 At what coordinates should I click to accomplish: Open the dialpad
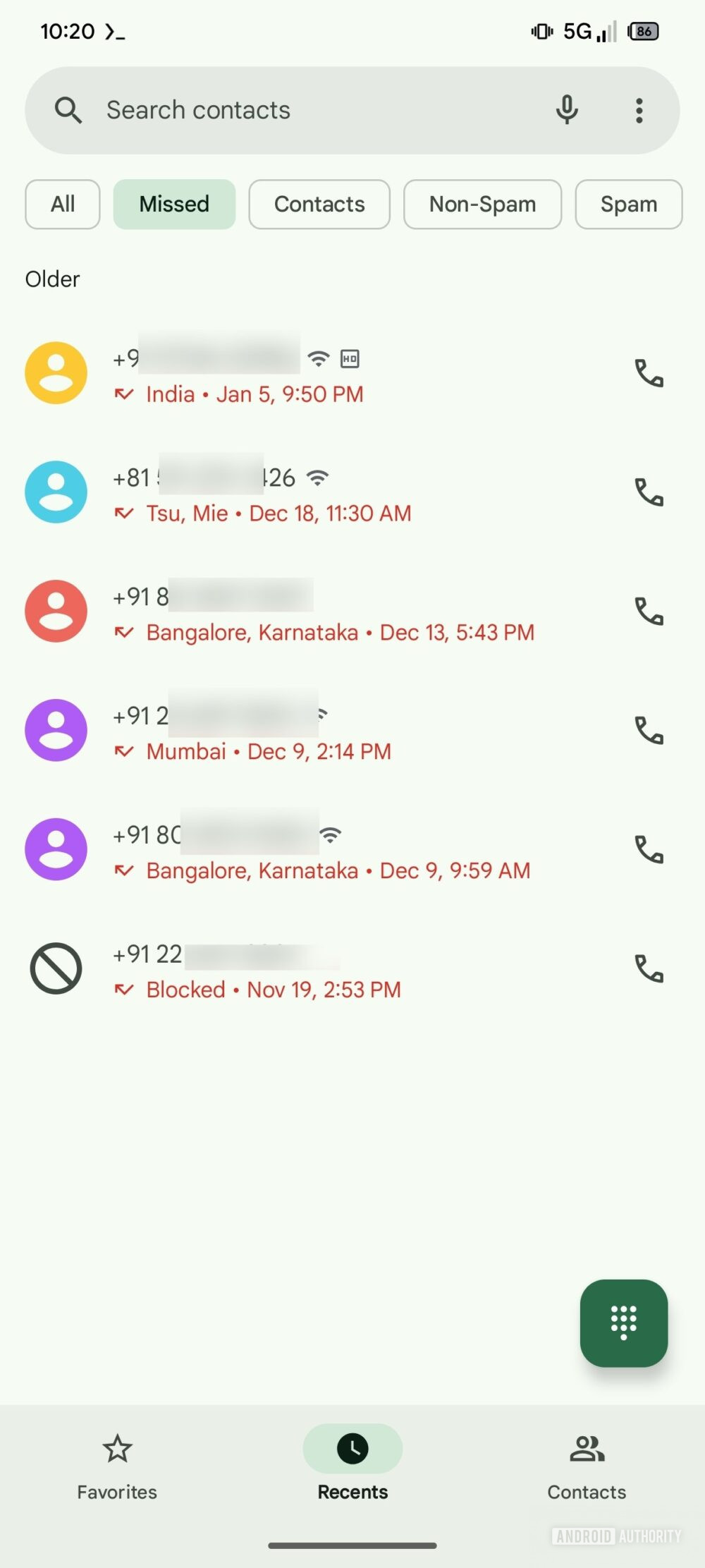click(x=623, y=1323)
